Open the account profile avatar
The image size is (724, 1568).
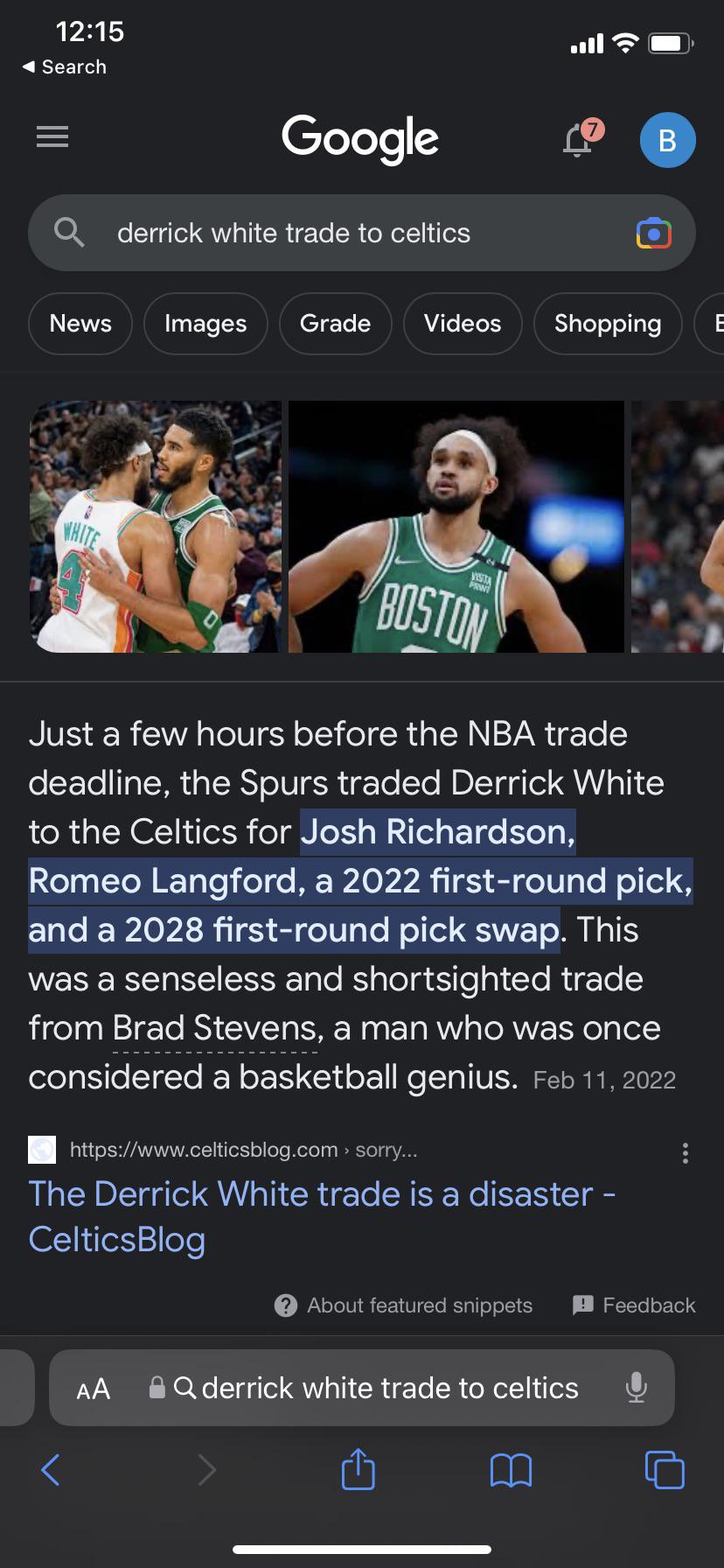pyautogui.click(x=667, y=140)
